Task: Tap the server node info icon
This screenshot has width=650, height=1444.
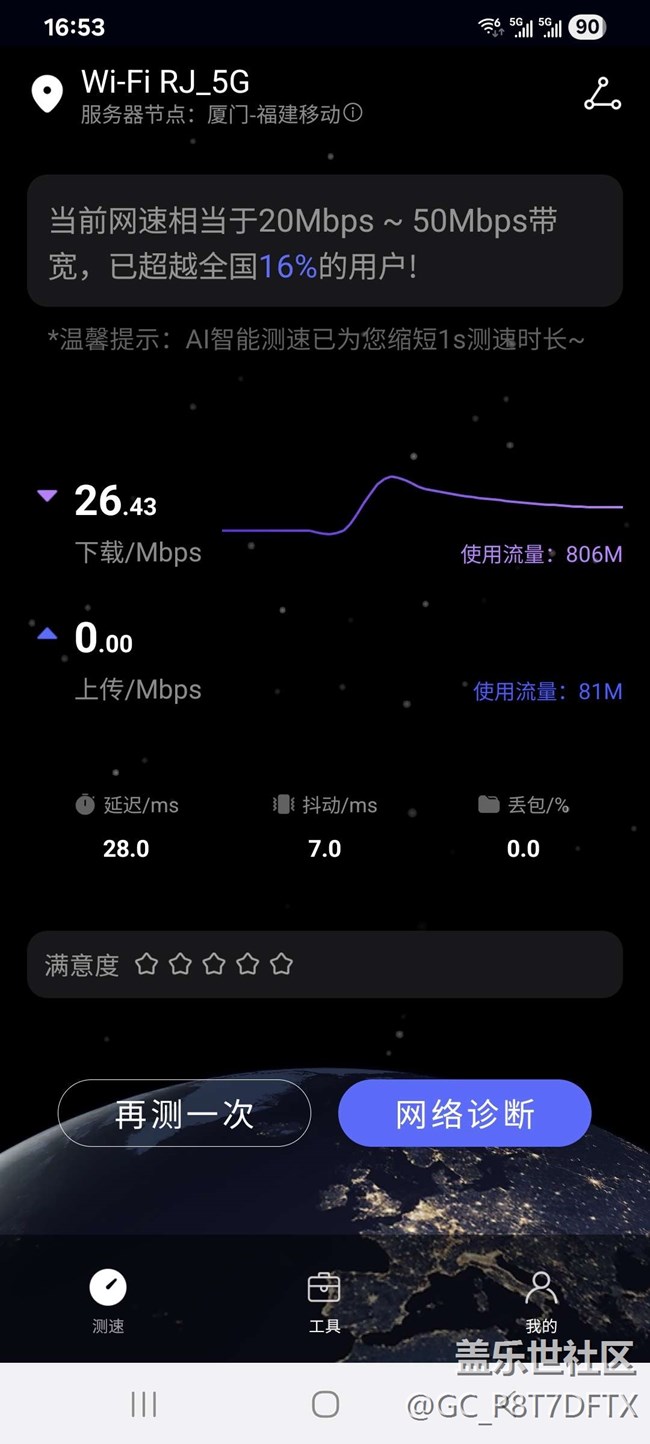Action: 353,113
